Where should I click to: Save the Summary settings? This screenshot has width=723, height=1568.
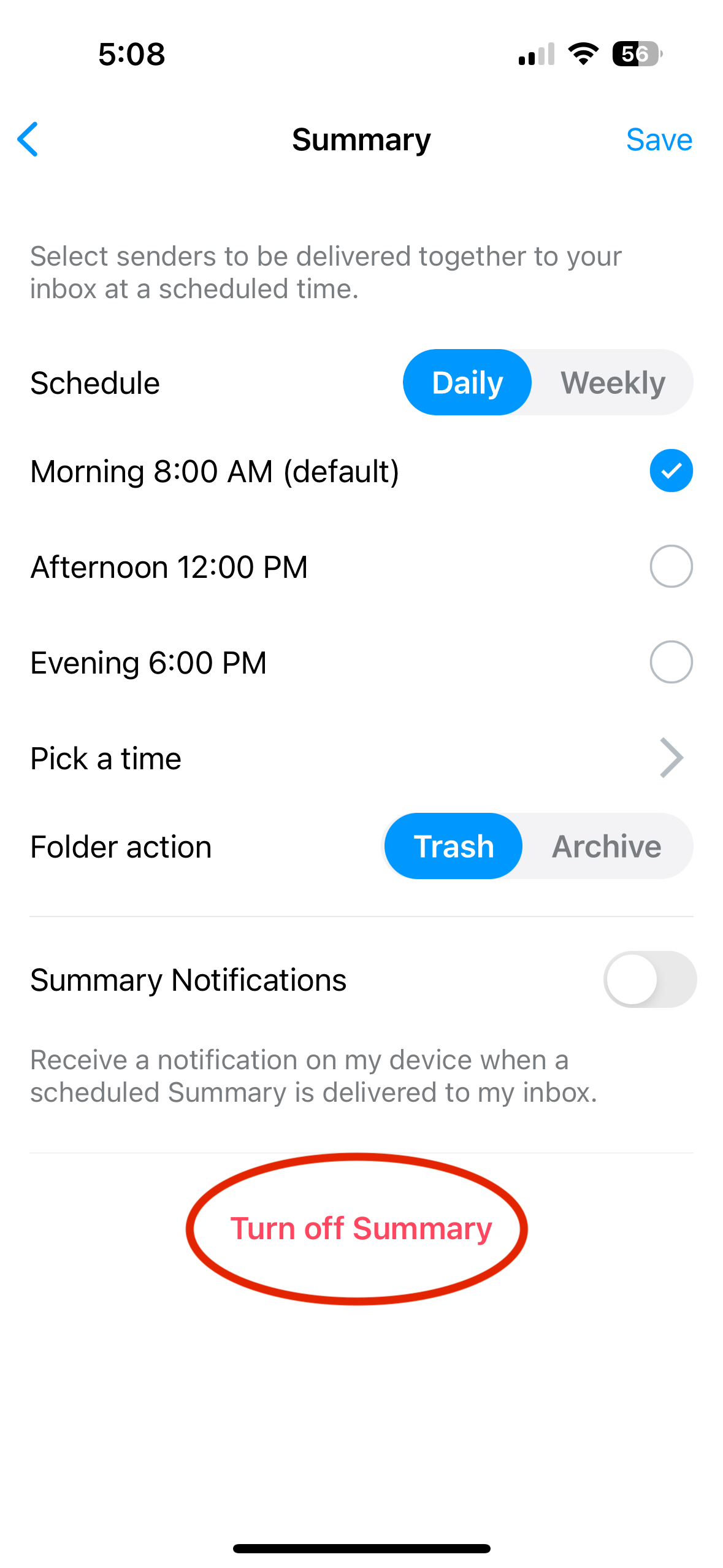[x=659, y=140]
